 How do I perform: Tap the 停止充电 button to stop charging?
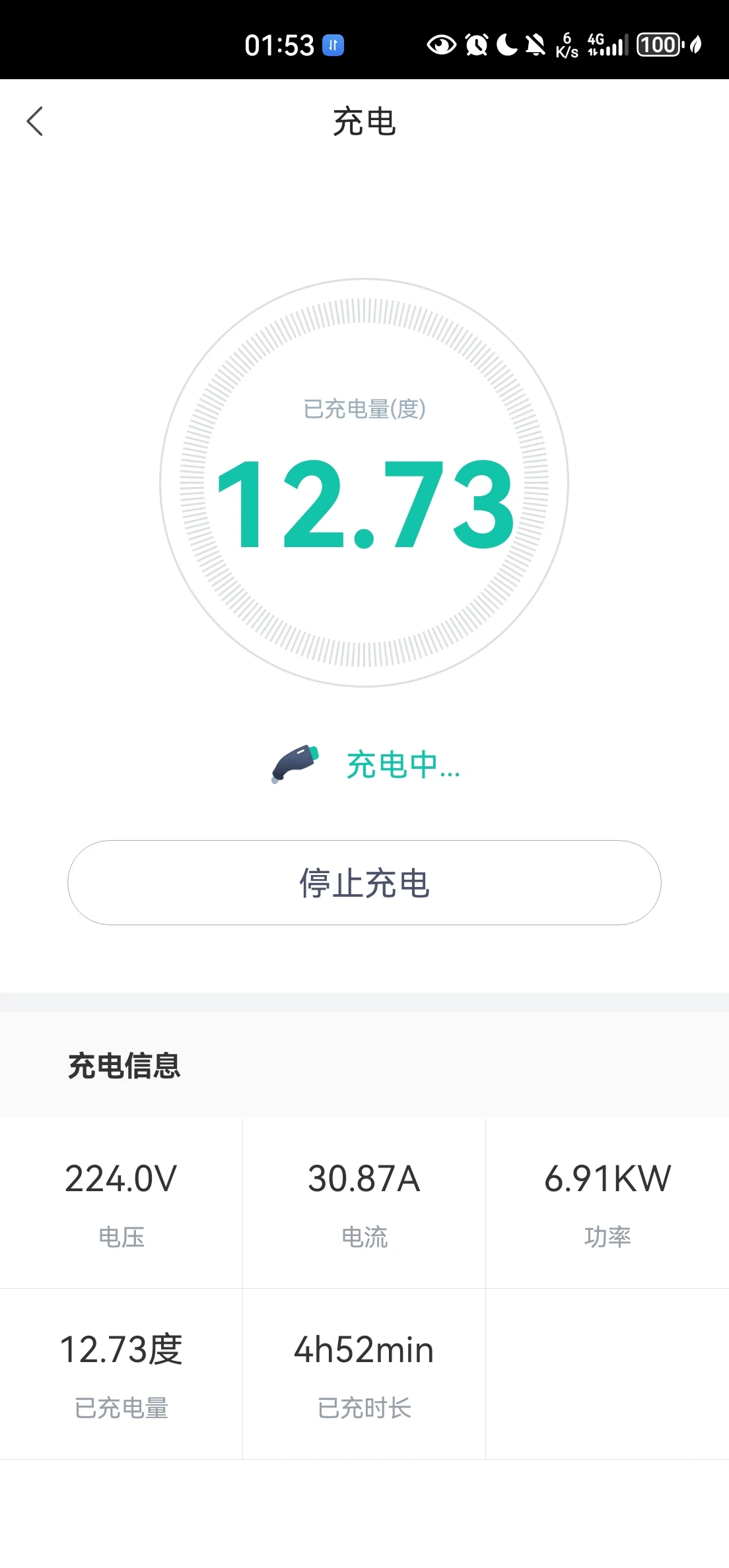tap(364, 882)
